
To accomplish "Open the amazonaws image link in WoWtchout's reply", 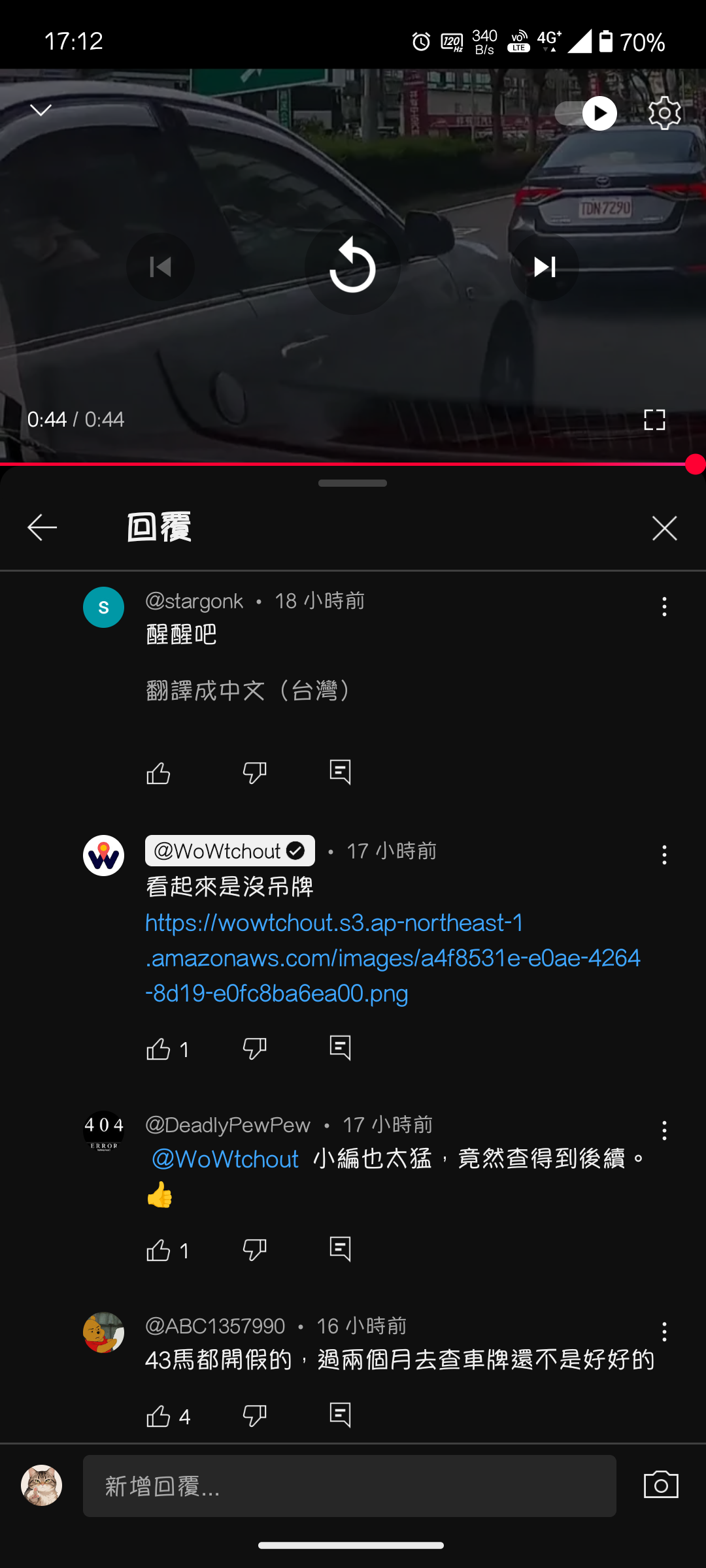I will point(392,958).
